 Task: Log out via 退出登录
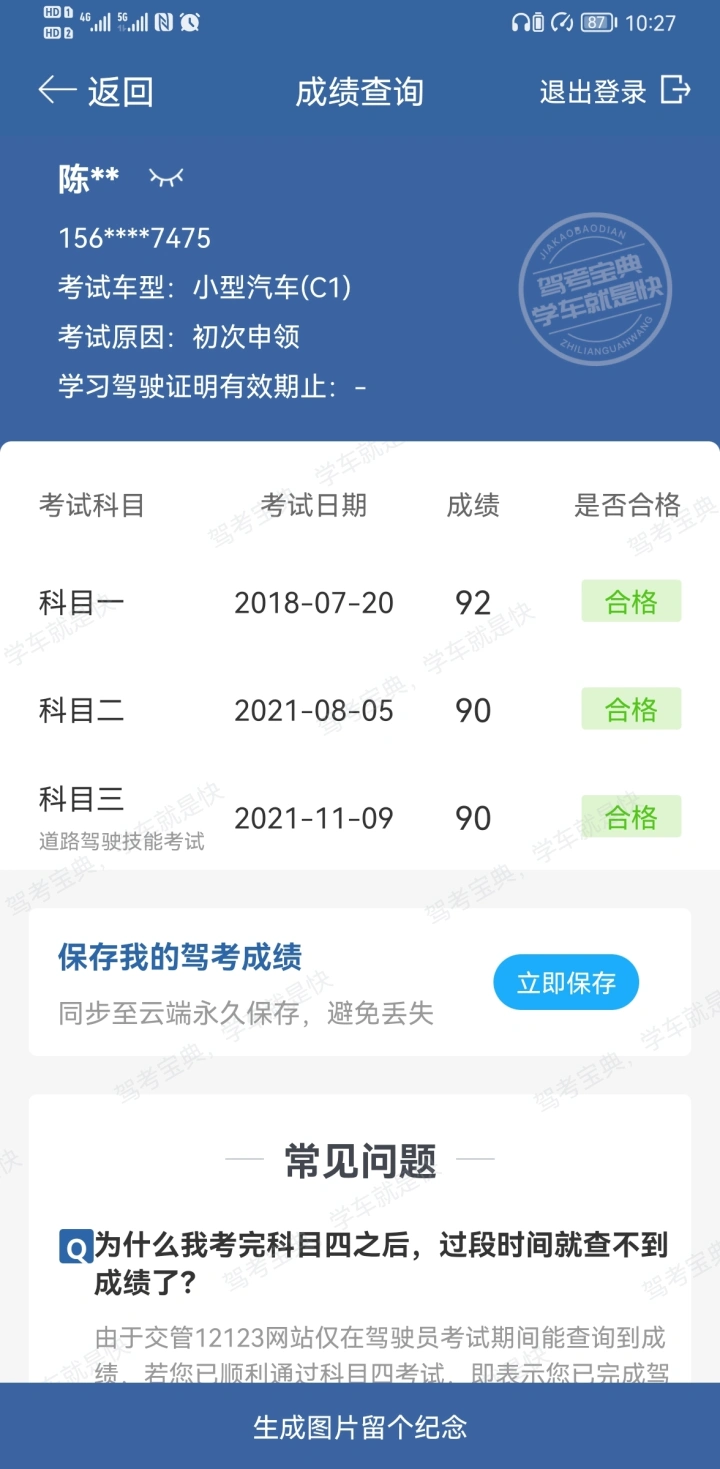coord(614,92)
